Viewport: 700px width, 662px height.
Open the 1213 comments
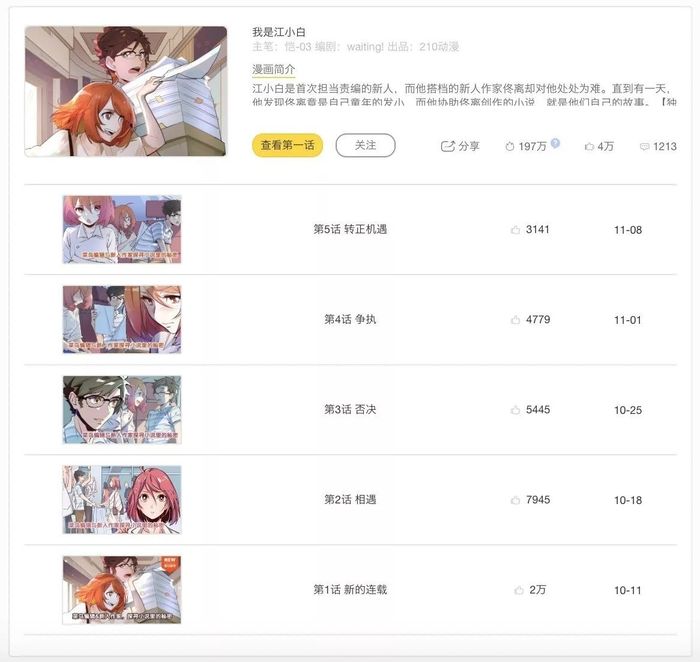click(x=657, y=147)
